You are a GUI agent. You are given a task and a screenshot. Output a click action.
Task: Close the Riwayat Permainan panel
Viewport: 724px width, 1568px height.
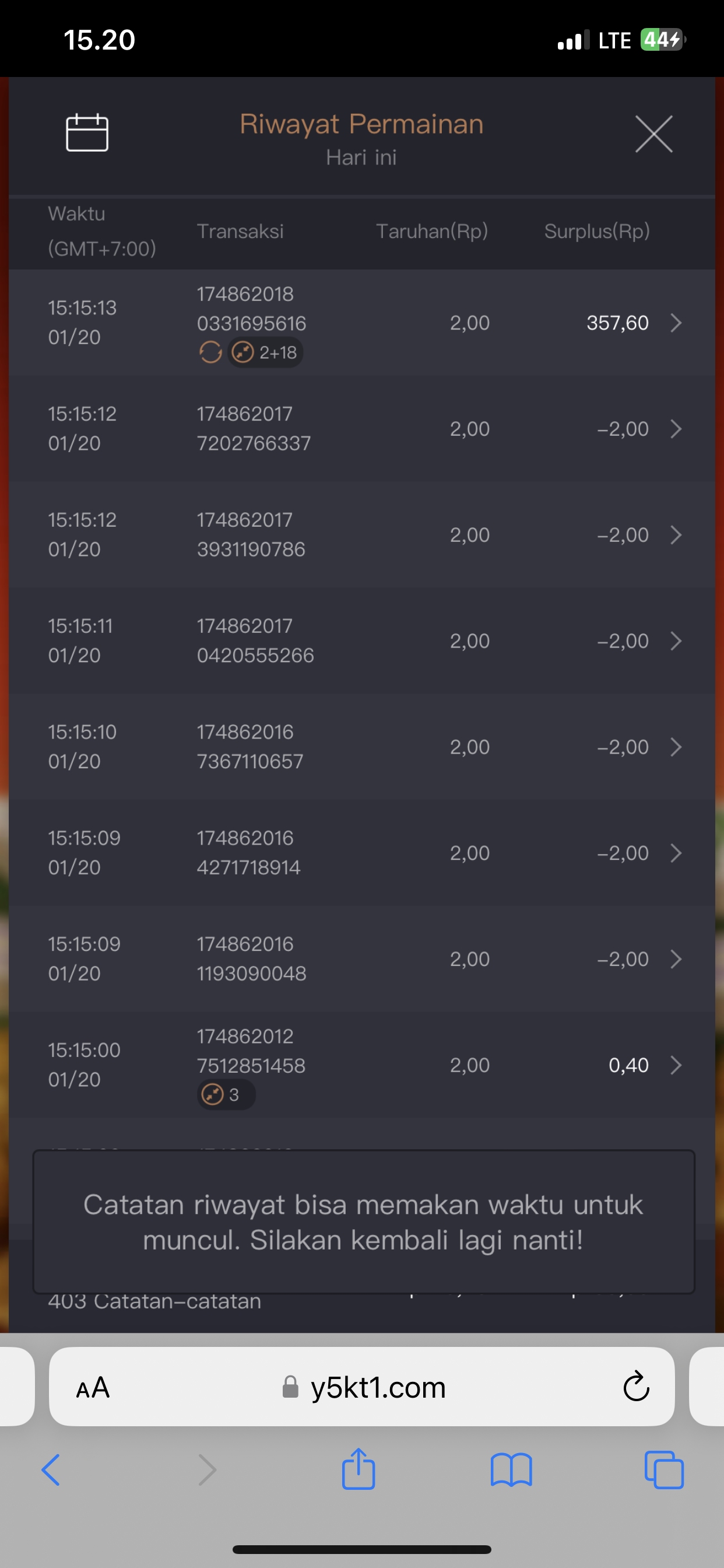pos(653,134)
